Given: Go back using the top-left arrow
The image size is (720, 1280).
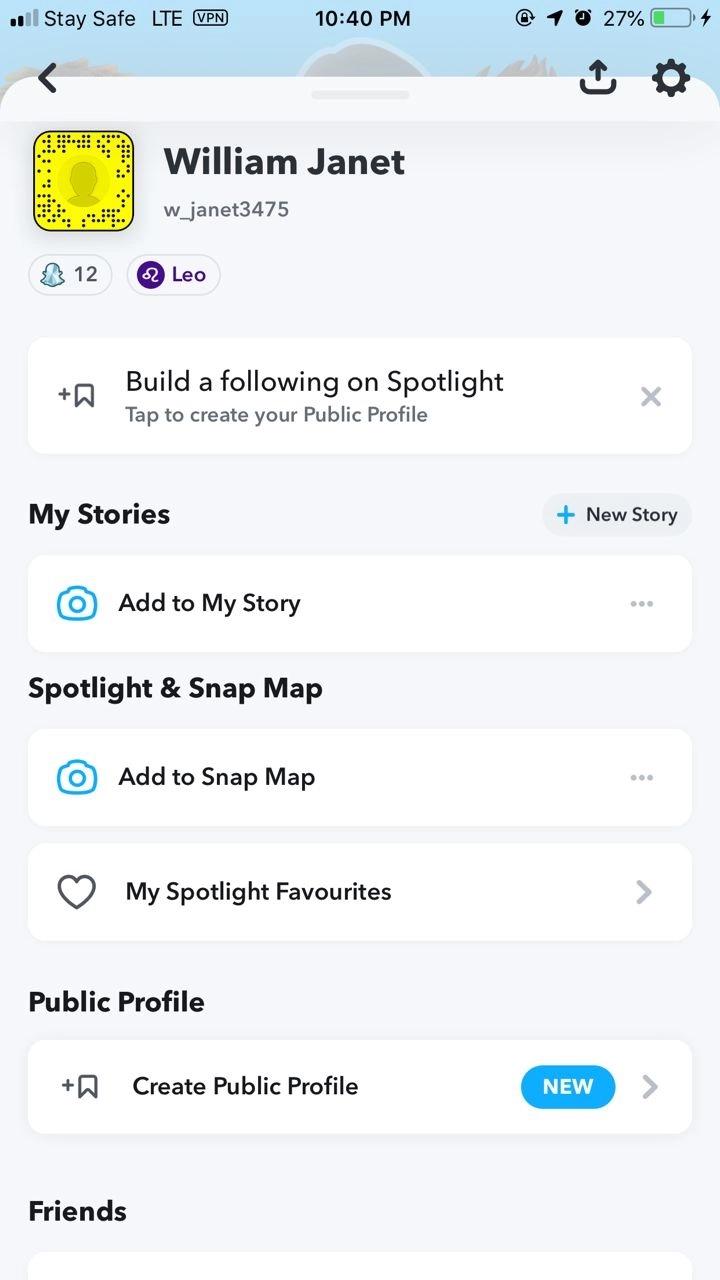Looking at the screenshot, I should (x=47, y=78).
